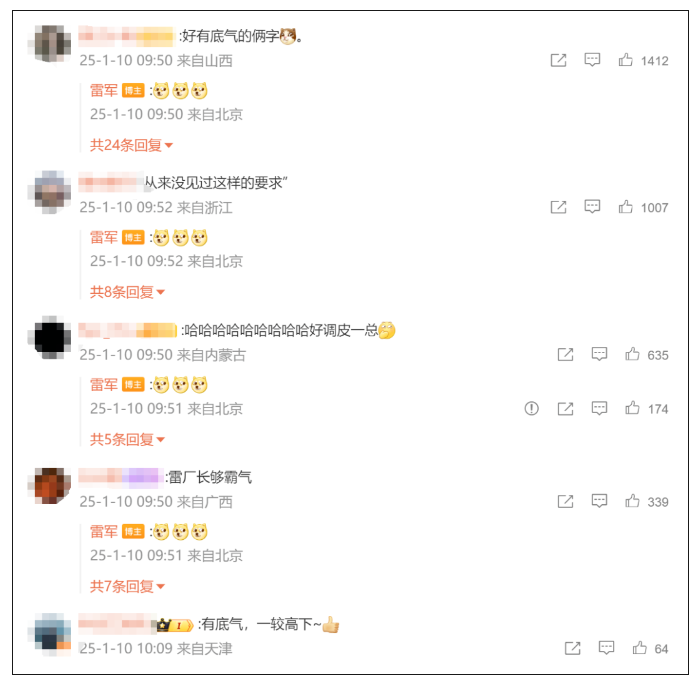This screenshot has height=683, width=697.
Task: Share the comment from 天津
Action: coord(573,648)
